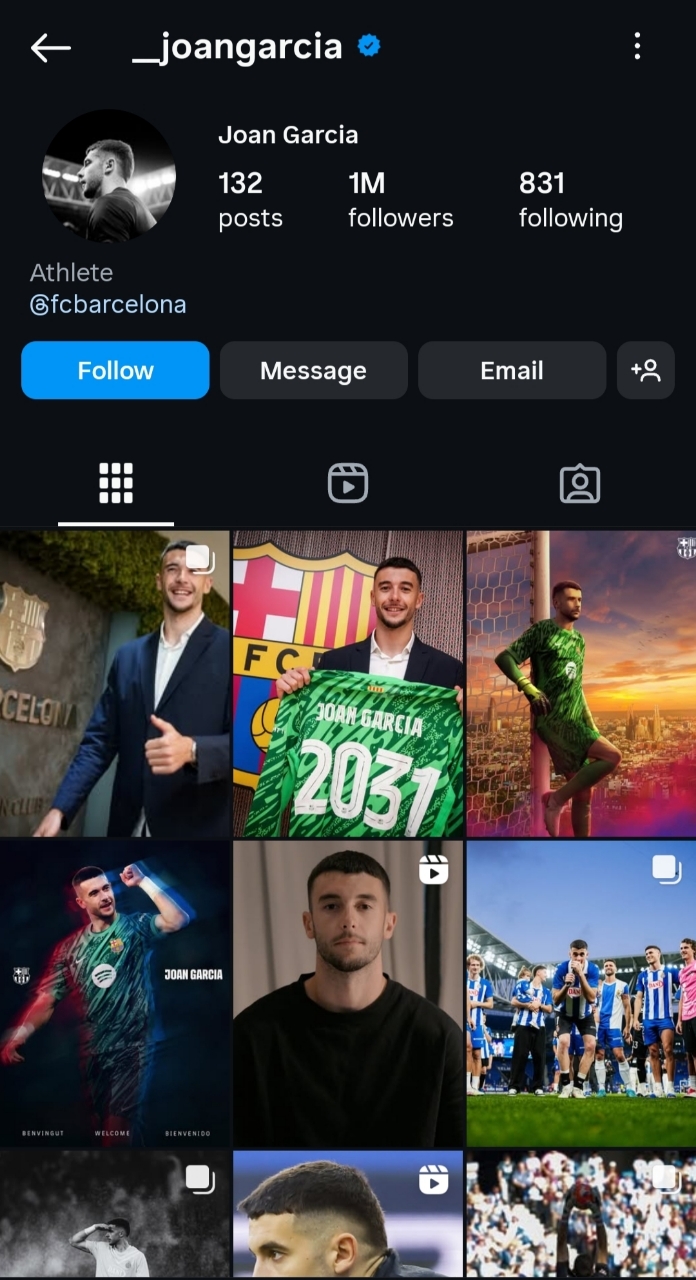Open the blue-striped team stadium post
Image resolution: width=696 pixels, height=1280 pixels.
click(581, 993)
